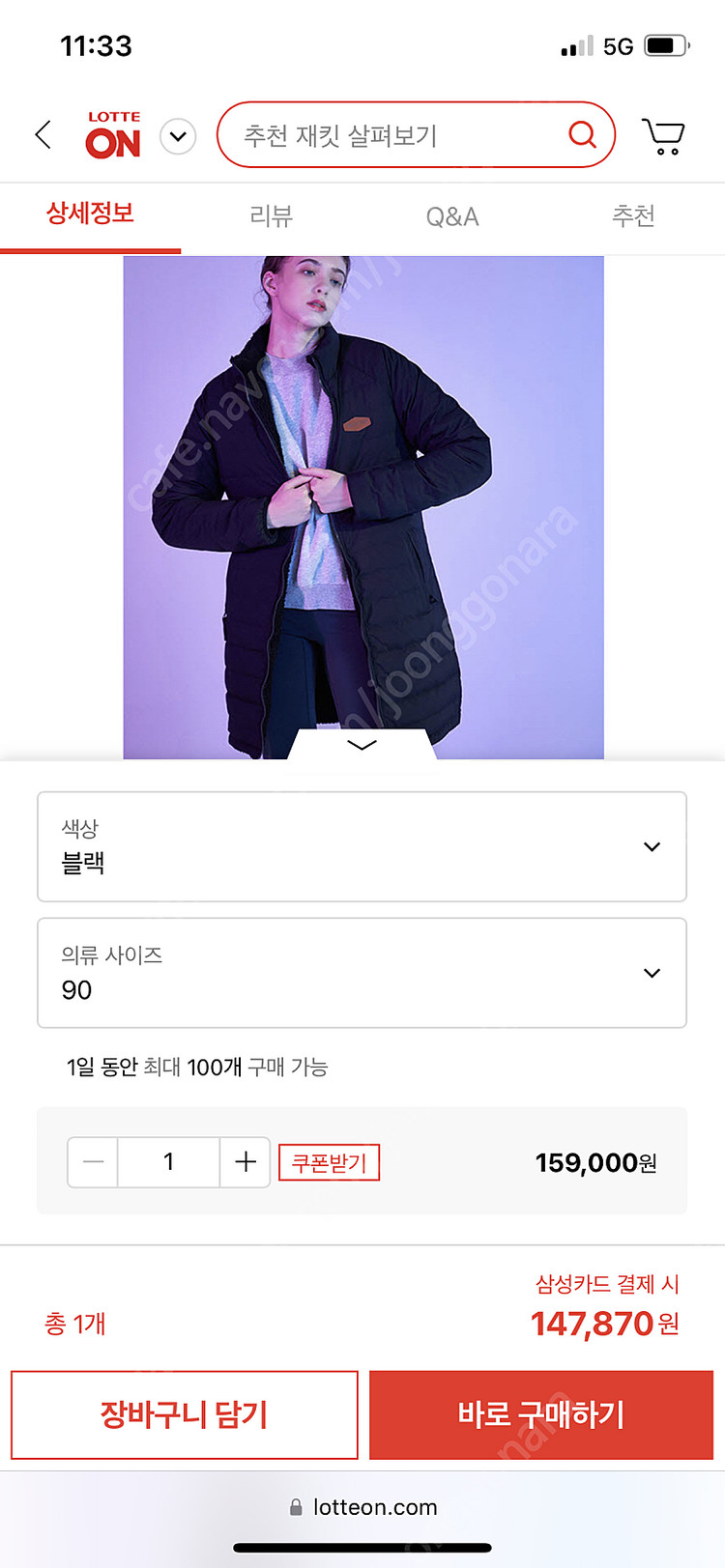Tap the 쿠폰받기 coupon button
This screenshot has height=1568, width=725.
(x=329, y=1162)
